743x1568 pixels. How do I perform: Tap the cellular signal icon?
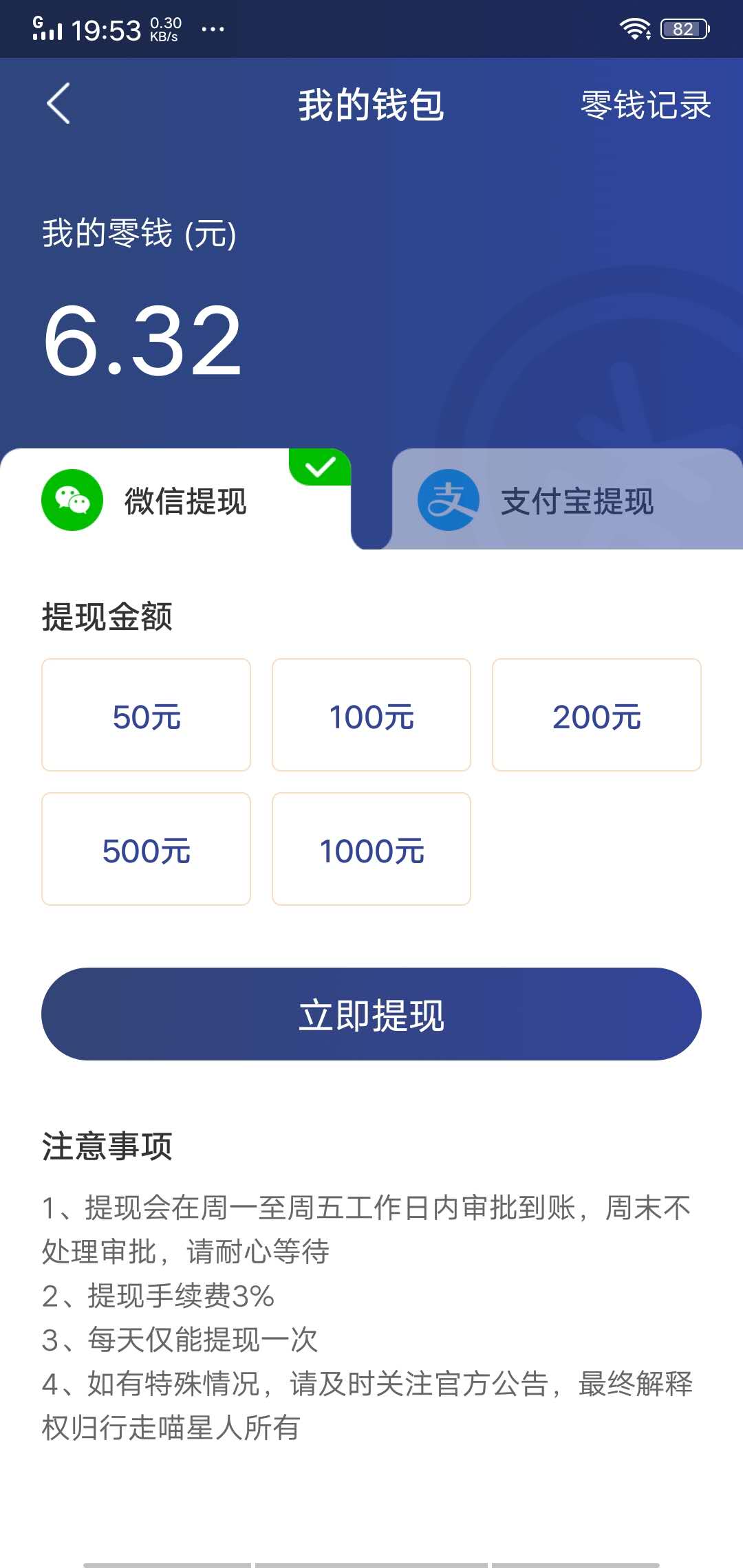click(x=48, y=28)
